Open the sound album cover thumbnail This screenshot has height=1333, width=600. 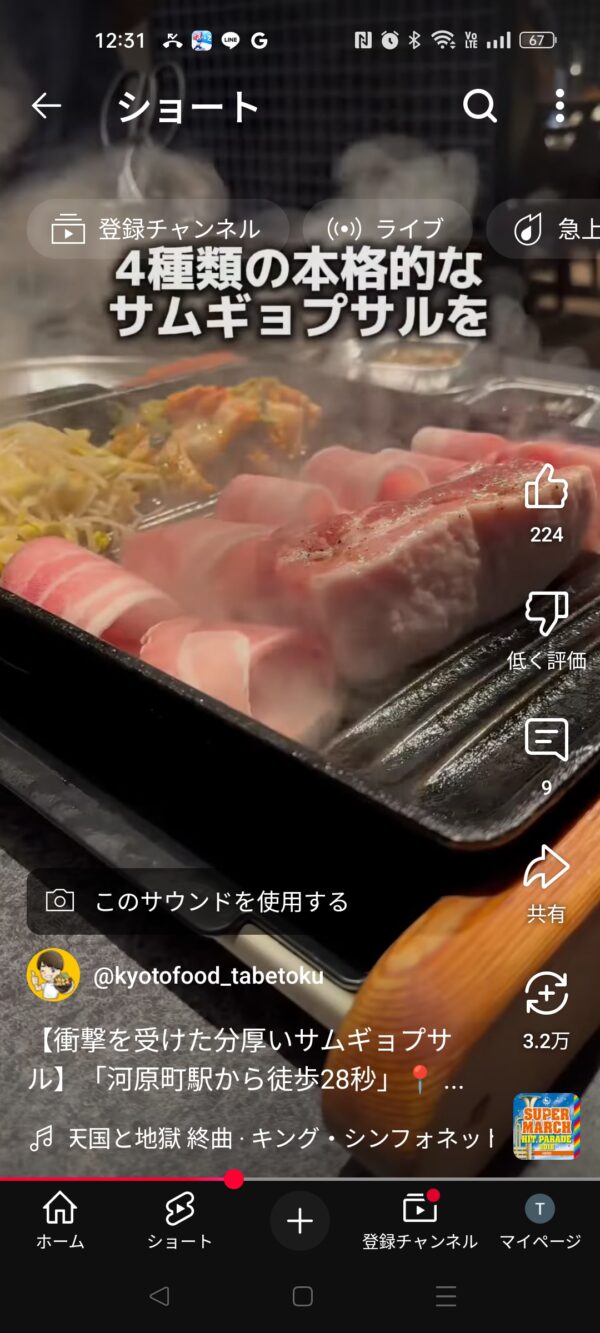point(547,1126)
